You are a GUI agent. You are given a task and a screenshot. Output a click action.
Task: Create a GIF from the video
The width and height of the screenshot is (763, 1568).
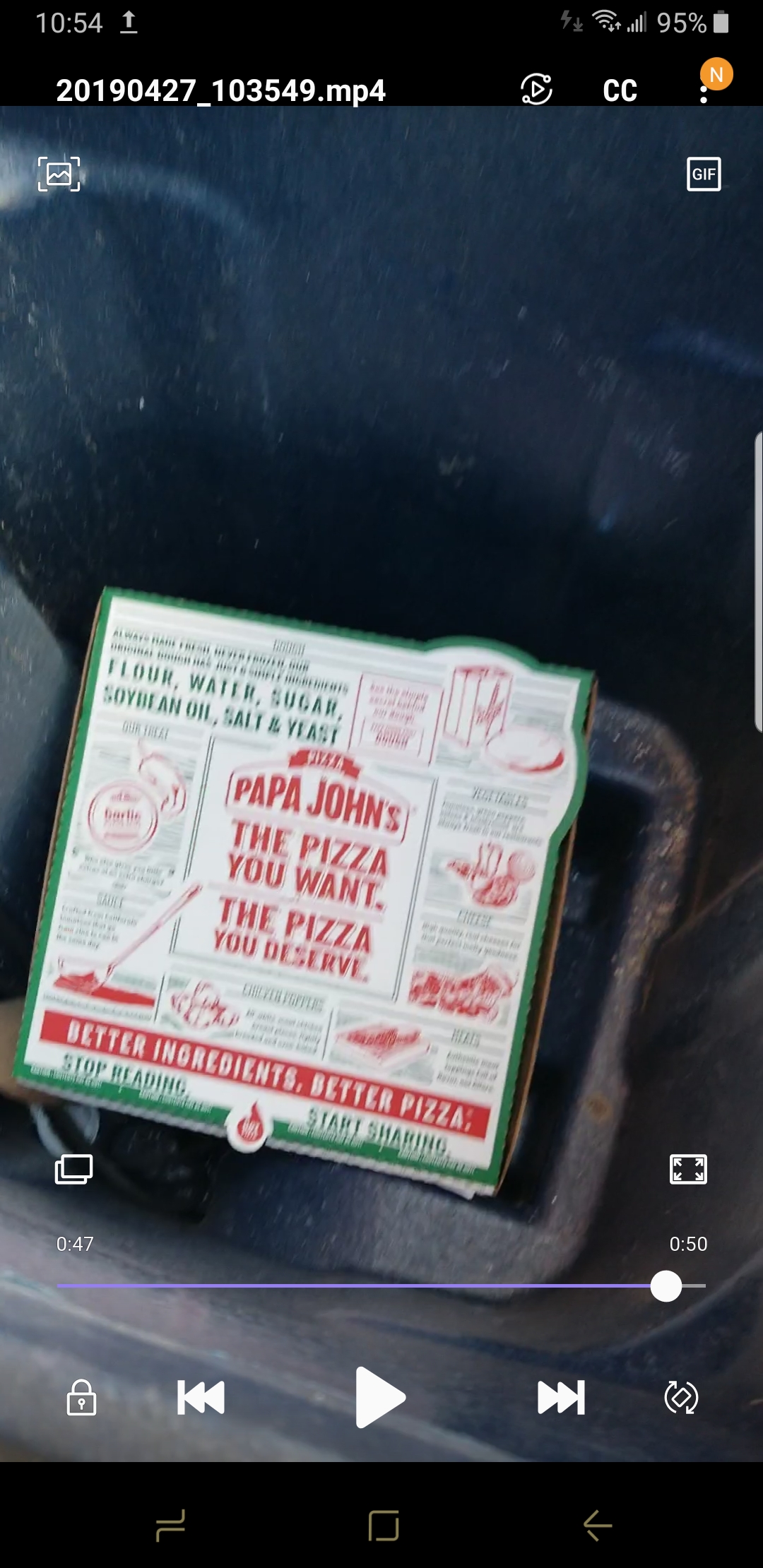pyautogui.click(x=704, y=174)
